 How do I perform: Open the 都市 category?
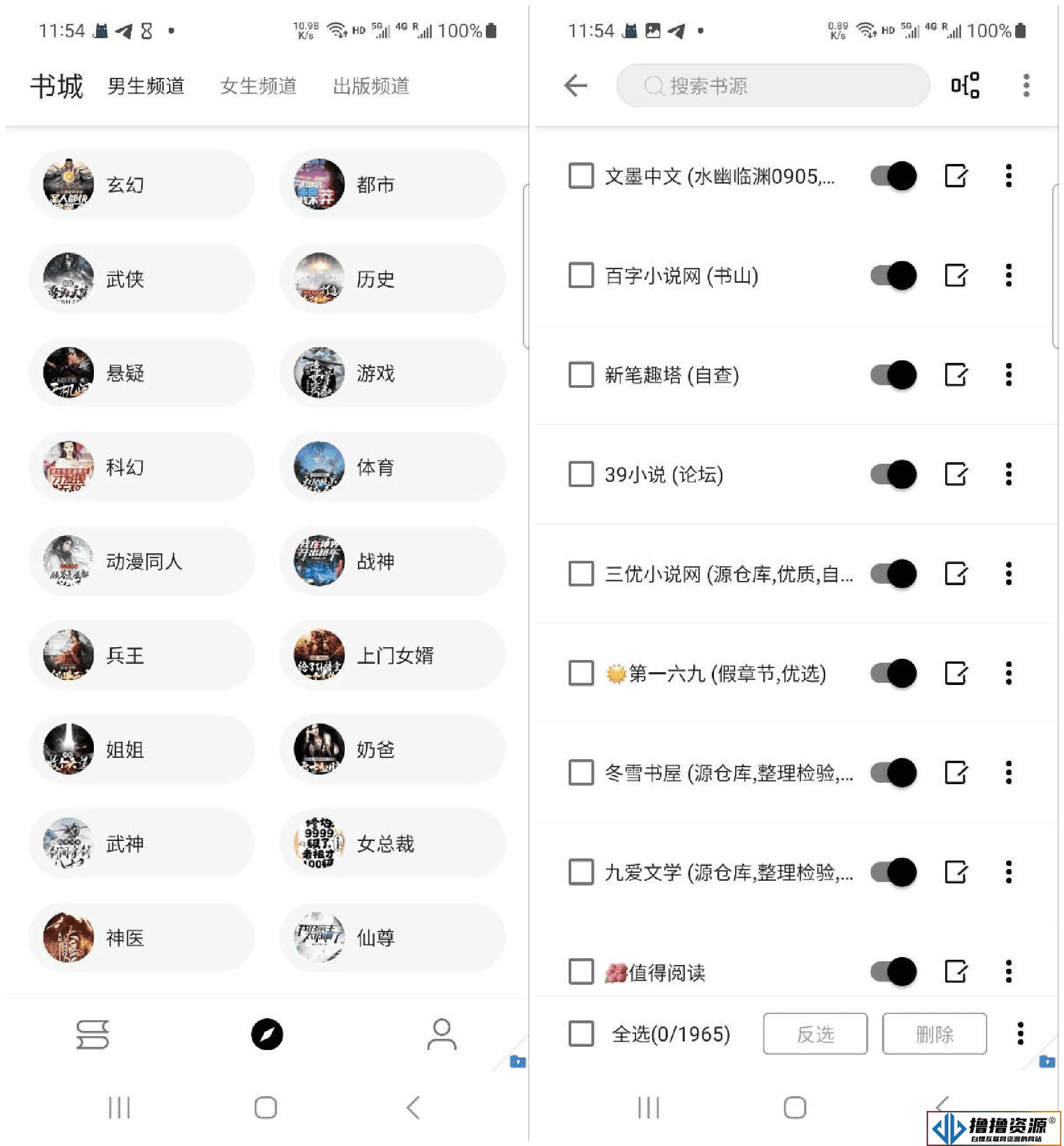point(392,184)
